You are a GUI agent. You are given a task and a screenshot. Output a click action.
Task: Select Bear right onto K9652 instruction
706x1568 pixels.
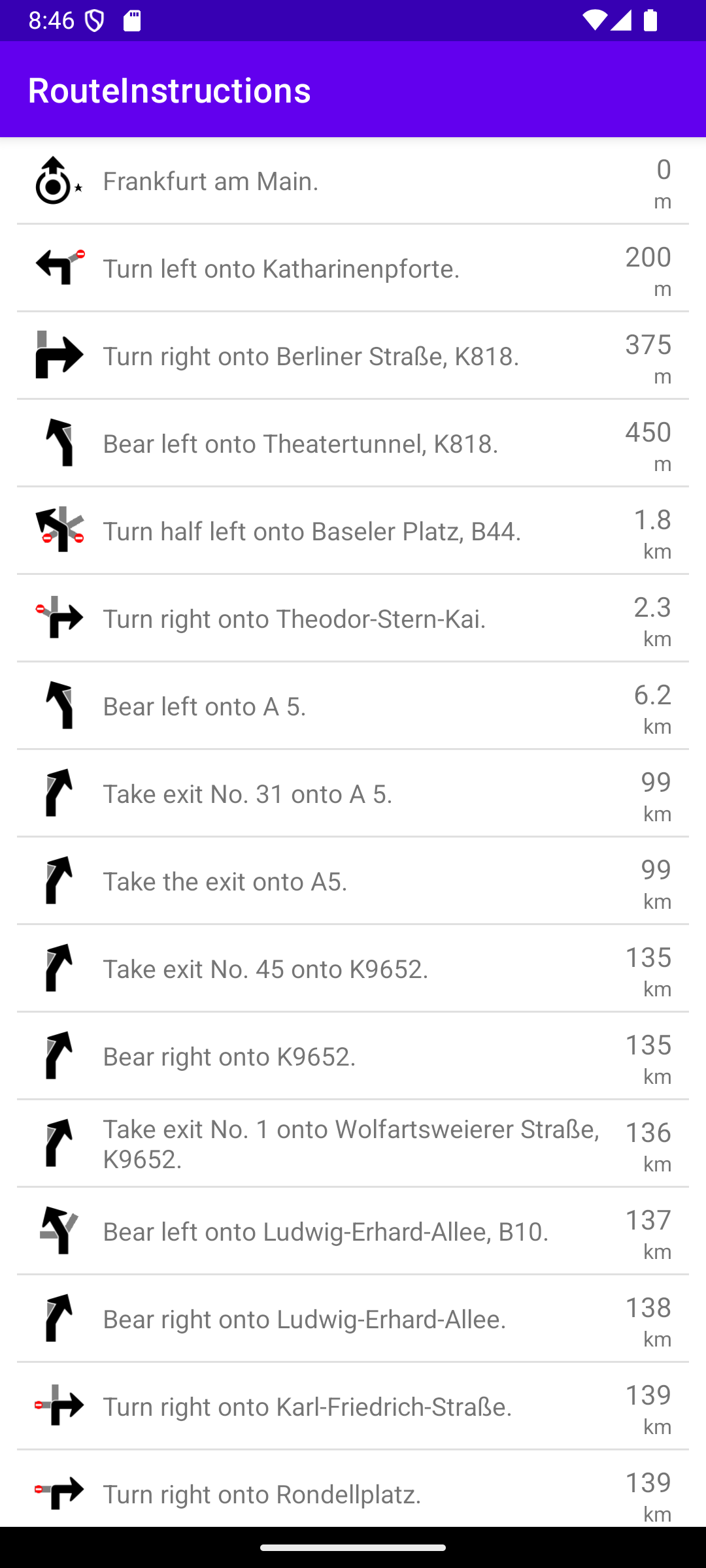(x=353, y=1056)
